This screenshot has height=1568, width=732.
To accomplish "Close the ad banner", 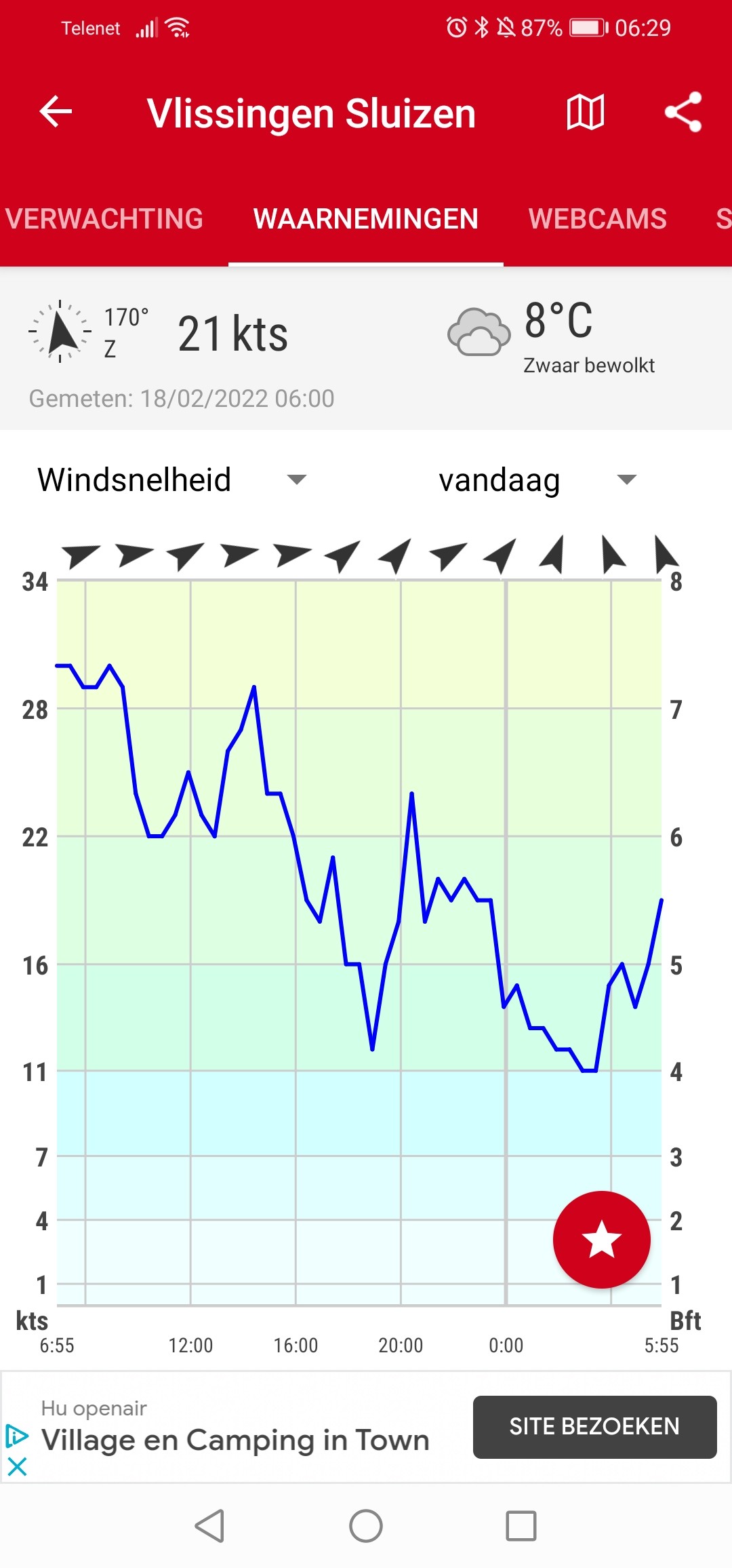I will 16,1467.
